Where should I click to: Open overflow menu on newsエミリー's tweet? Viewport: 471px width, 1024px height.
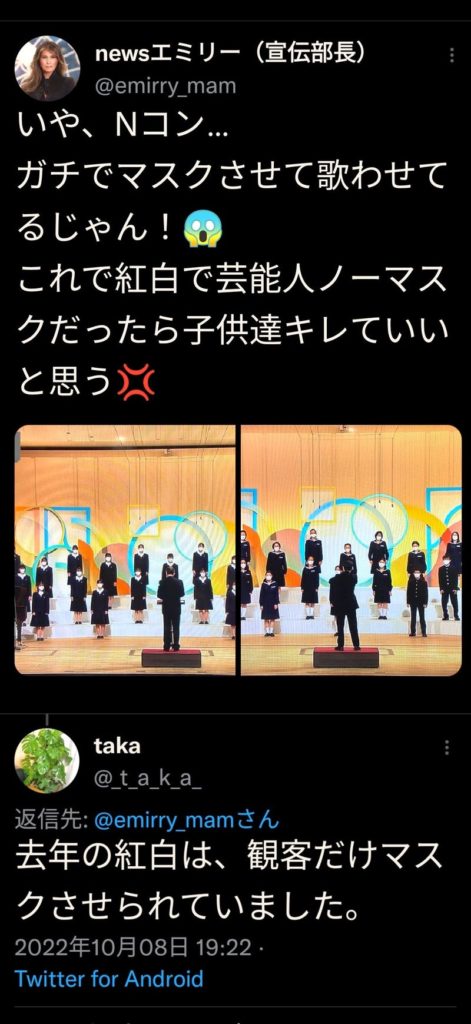(x=451, y=56)
